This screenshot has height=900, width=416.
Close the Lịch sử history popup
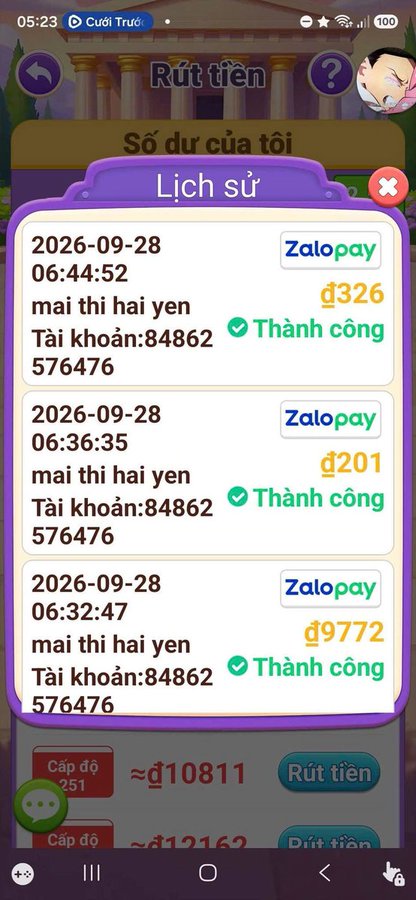(x=388, y=187)
